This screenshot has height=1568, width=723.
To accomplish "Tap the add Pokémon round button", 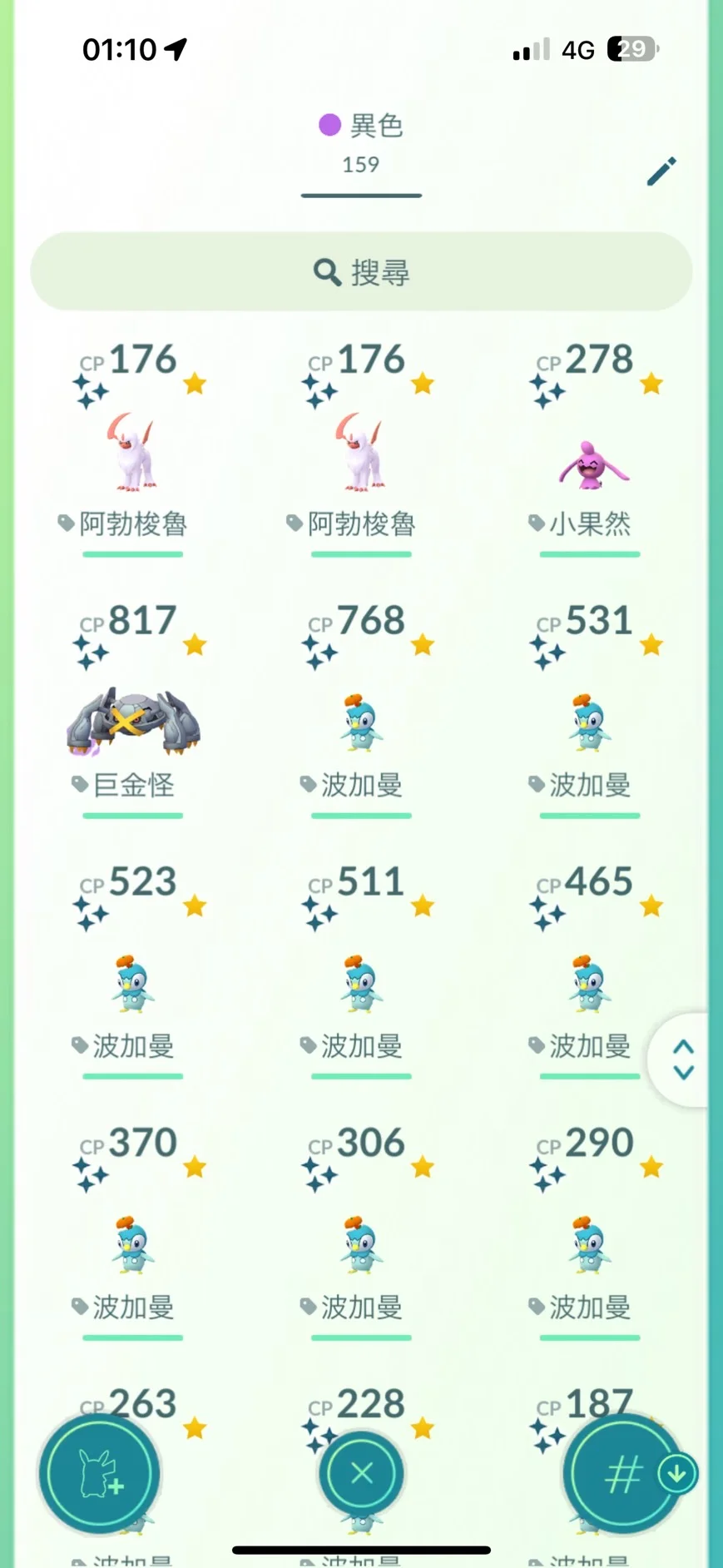I will pos(99,1474).
